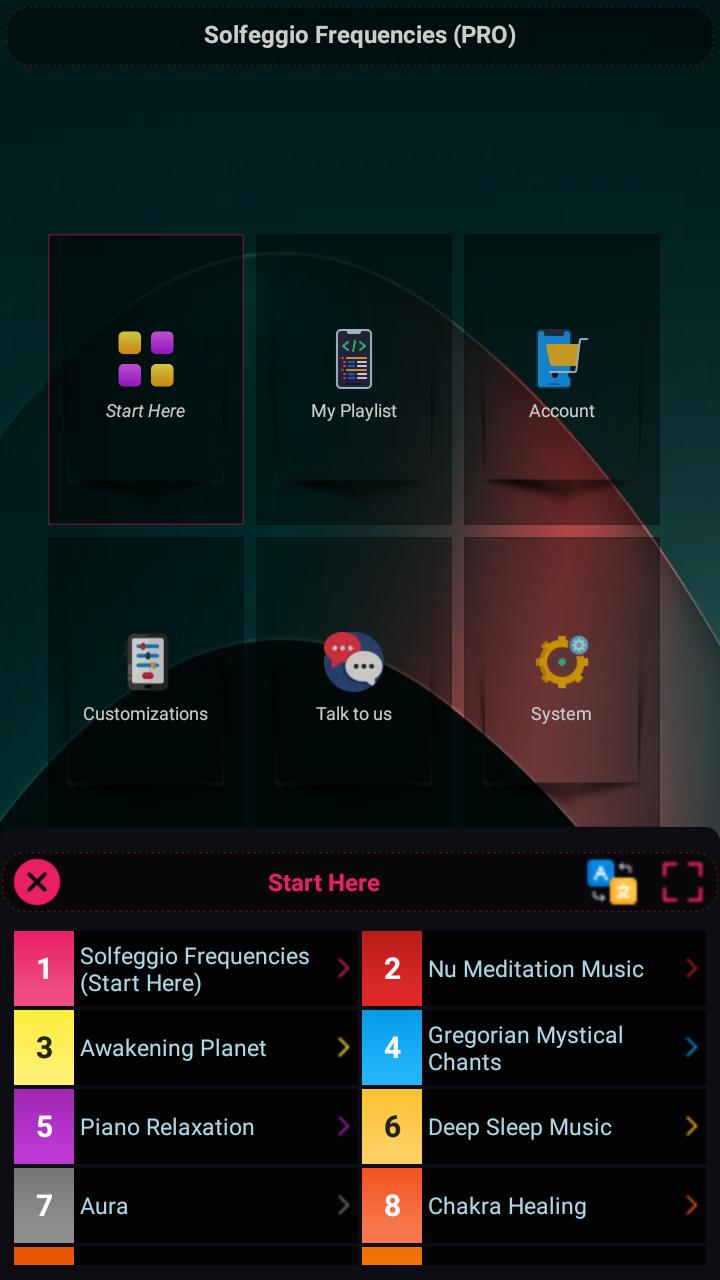Select Nu Meditation Music
The width and height of the screenshot is (720, 1280).
[534, 968]
